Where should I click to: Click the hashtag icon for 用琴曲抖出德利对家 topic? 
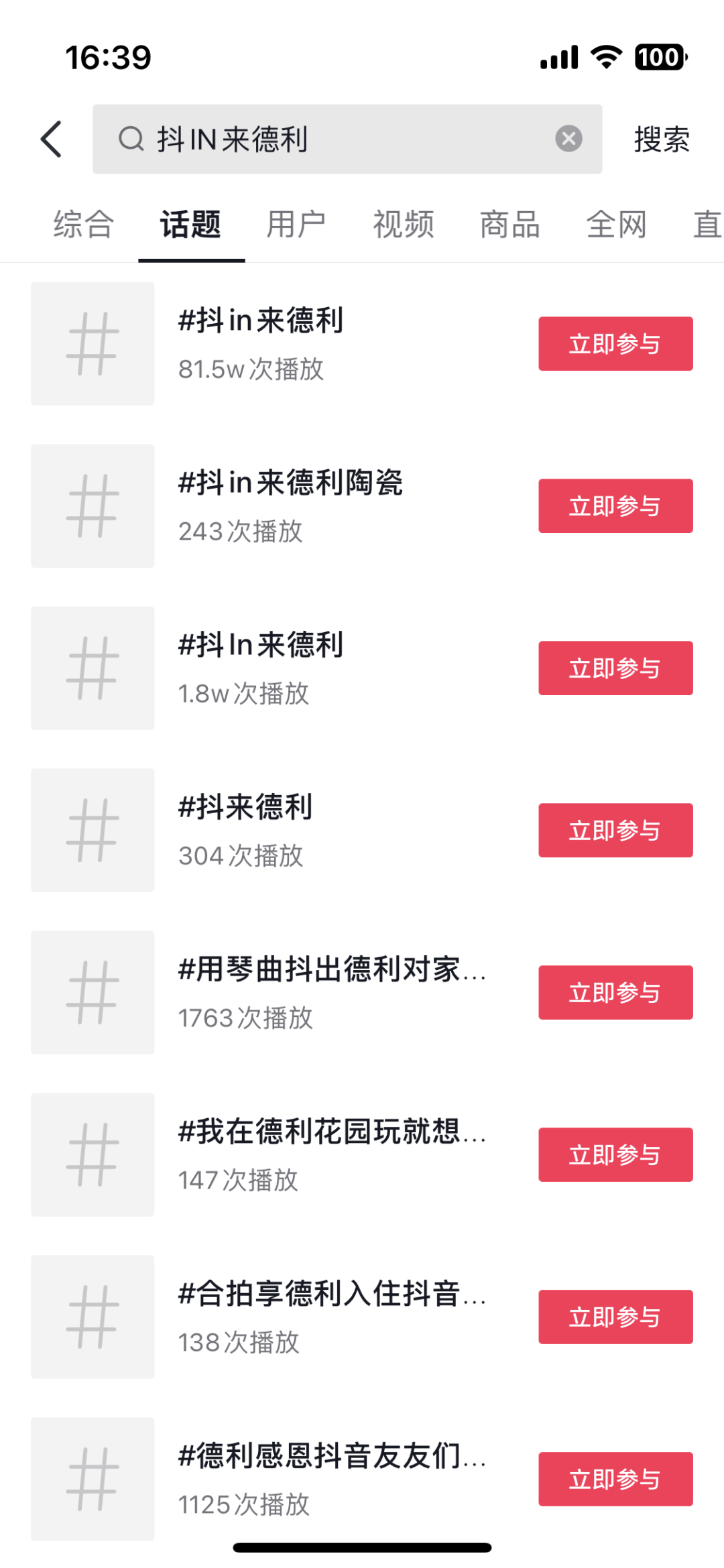[x=92, y=992]
